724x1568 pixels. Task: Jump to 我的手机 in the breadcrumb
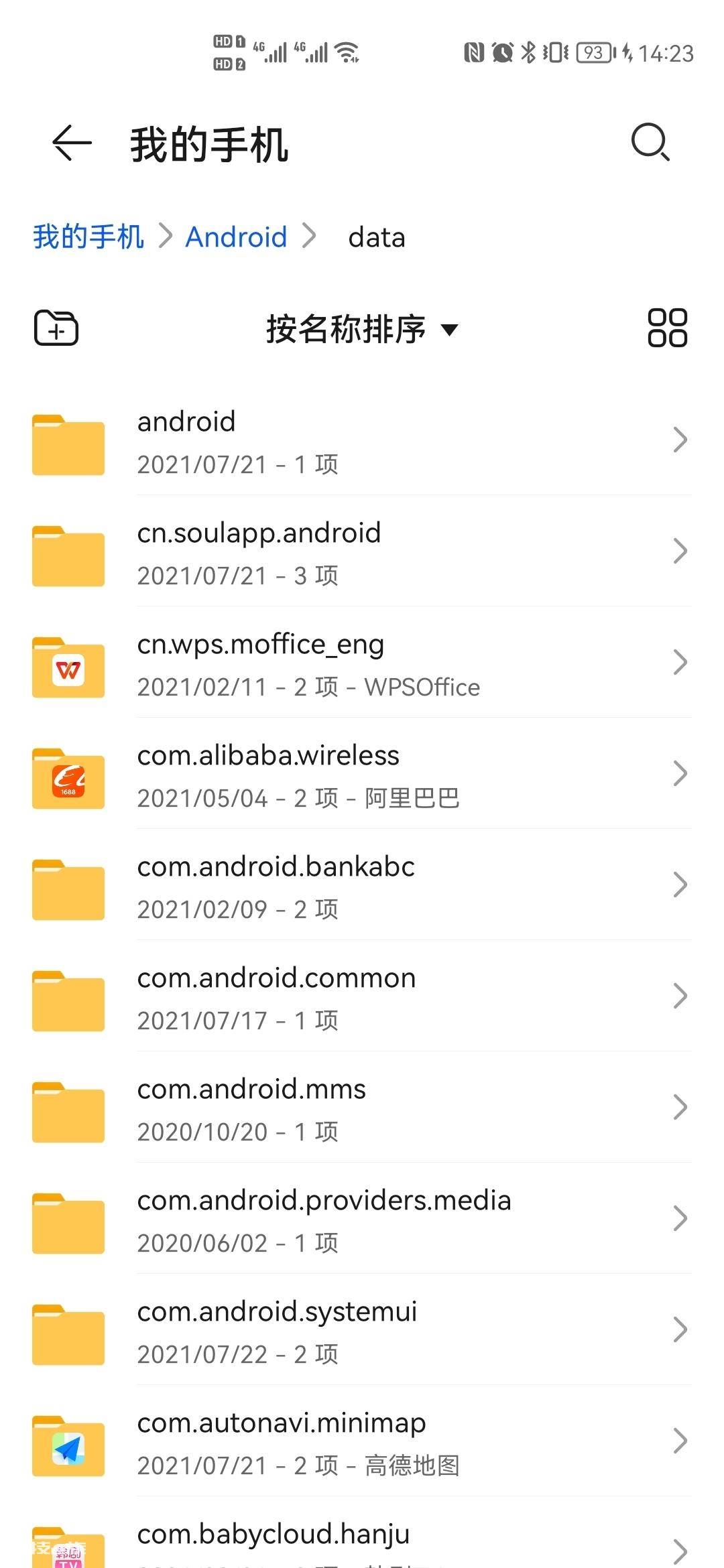(88, 237)
